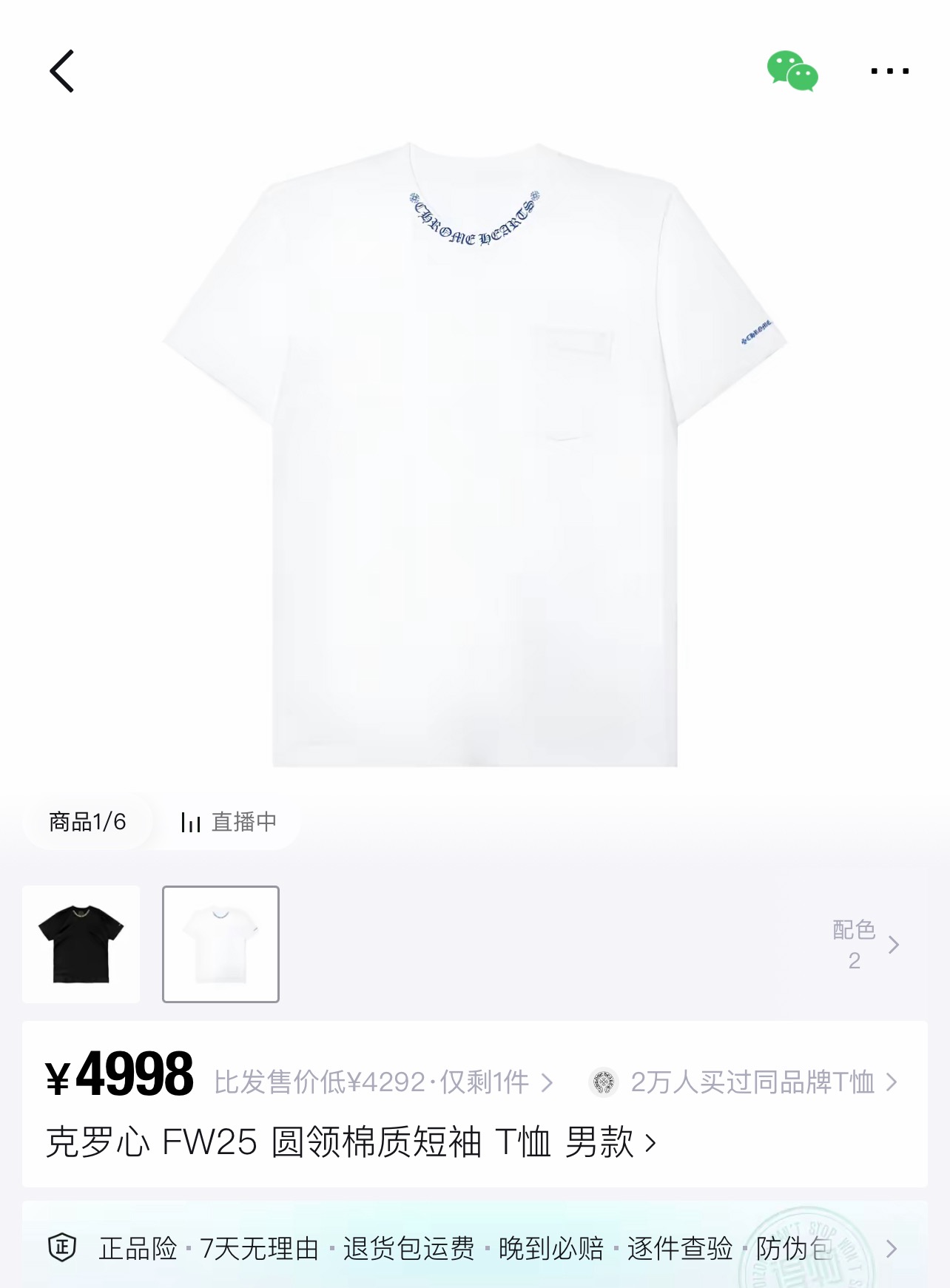Expand the 配色 2 color options
Image resolution: width=950 pixels, height=1288 pixels.
click(864, 945)
